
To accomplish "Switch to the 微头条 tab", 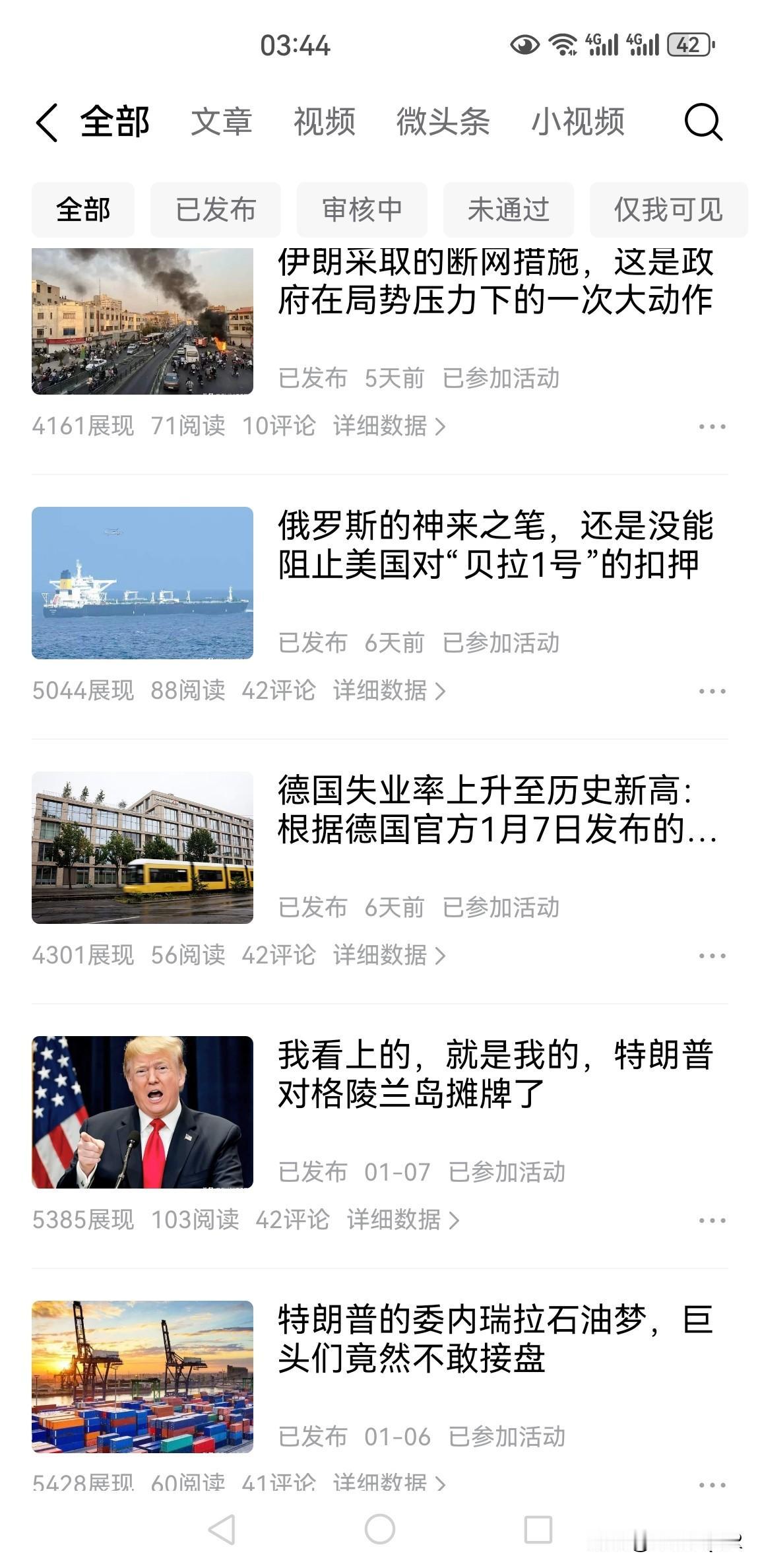I will point(443,122).
